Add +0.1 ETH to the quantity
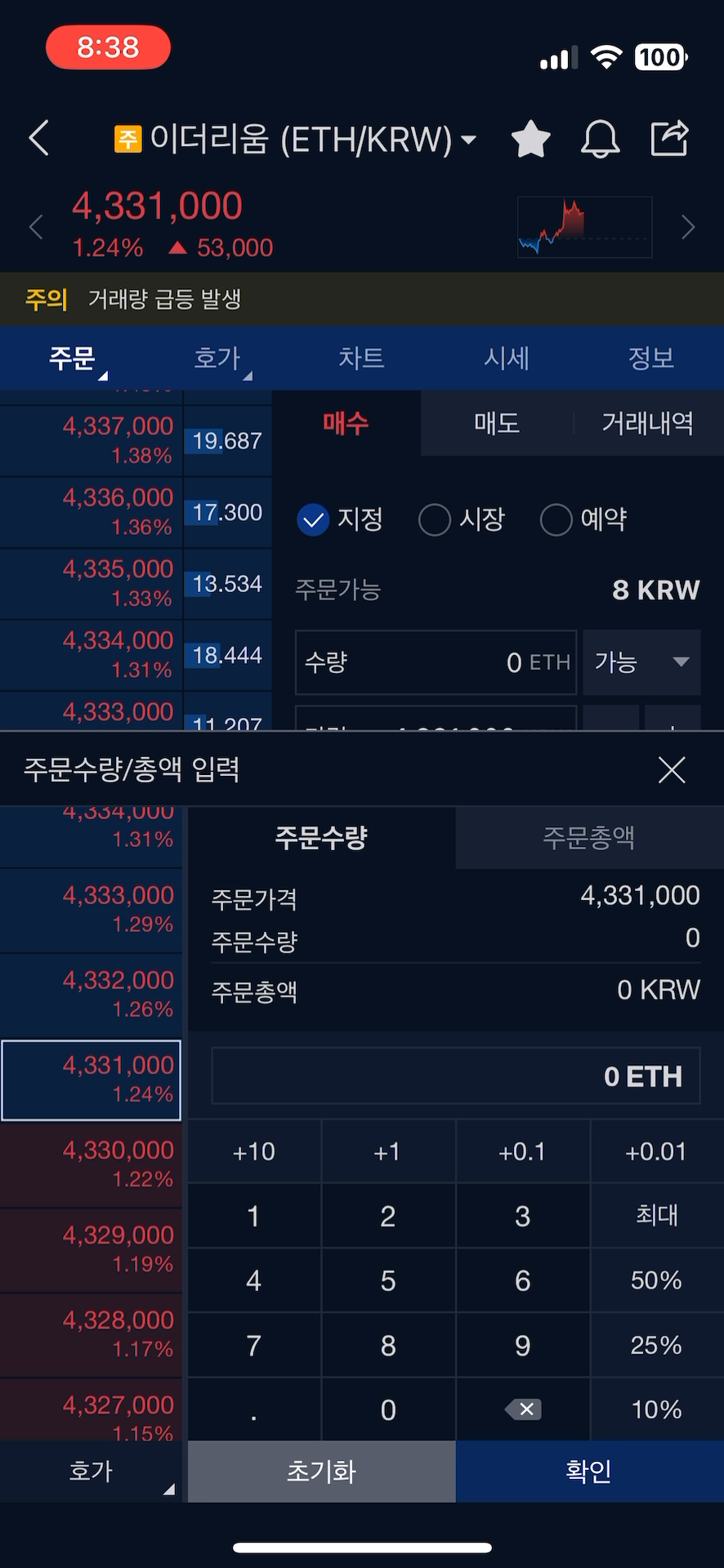This screenshot has width=724, height=1568. tap(522, 1151)
